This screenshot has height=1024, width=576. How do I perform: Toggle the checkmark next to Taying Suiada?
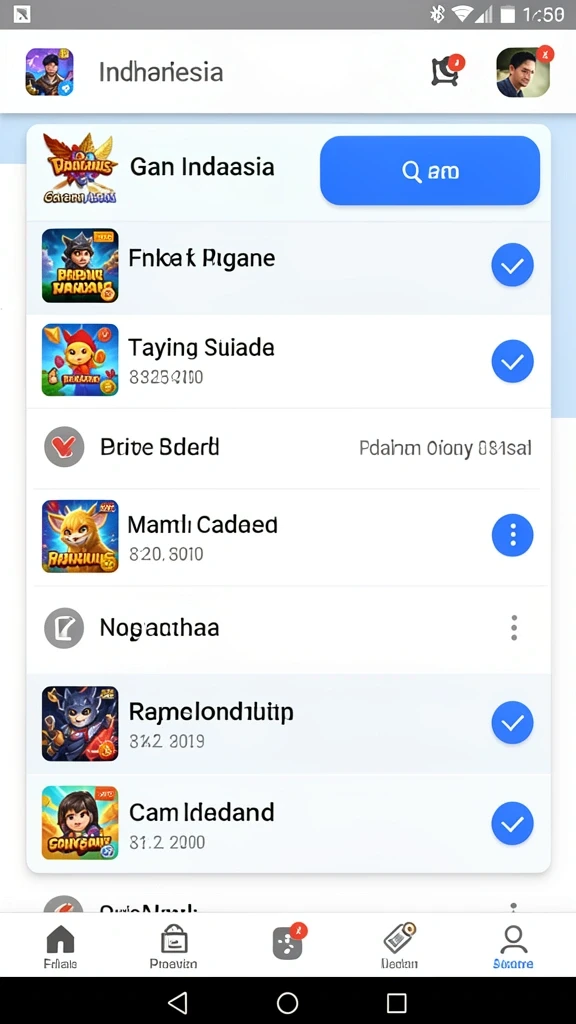513,361
